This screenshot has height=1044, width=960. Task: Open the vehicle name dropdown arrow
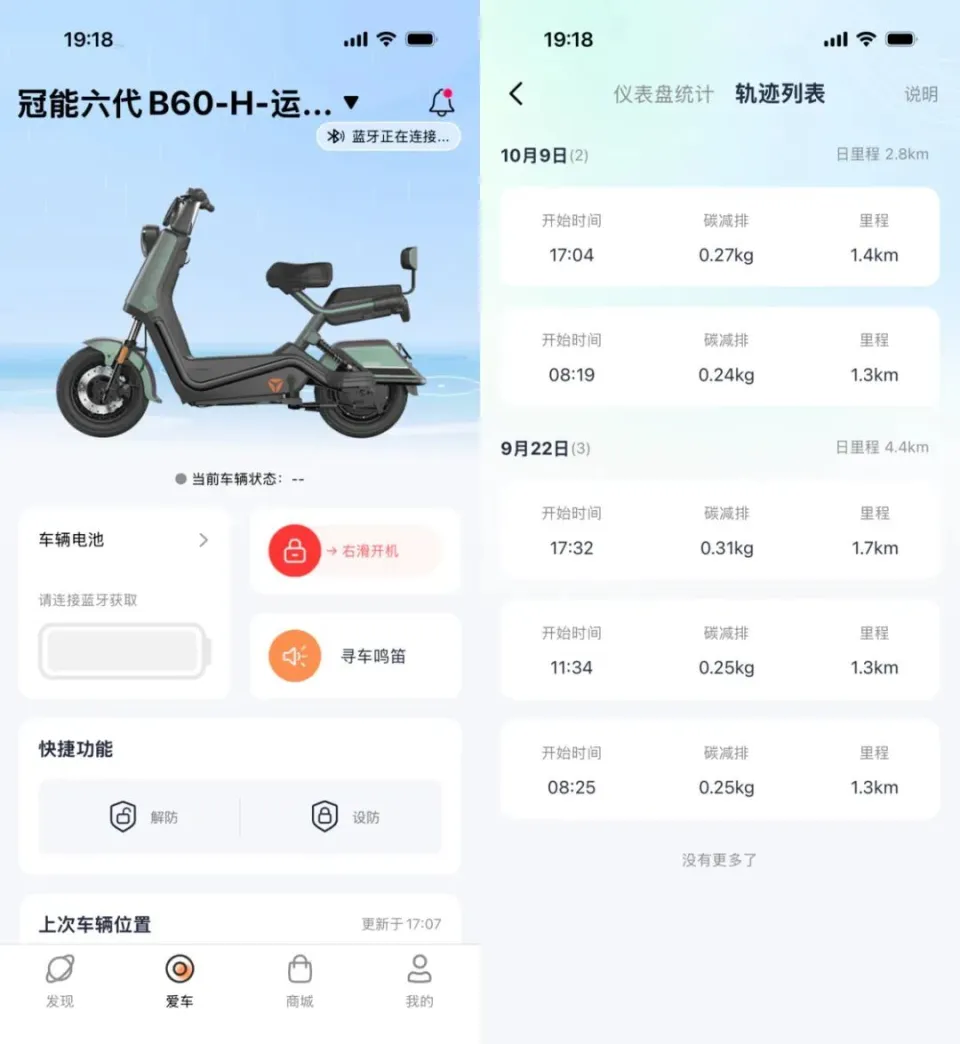point(350,101)
